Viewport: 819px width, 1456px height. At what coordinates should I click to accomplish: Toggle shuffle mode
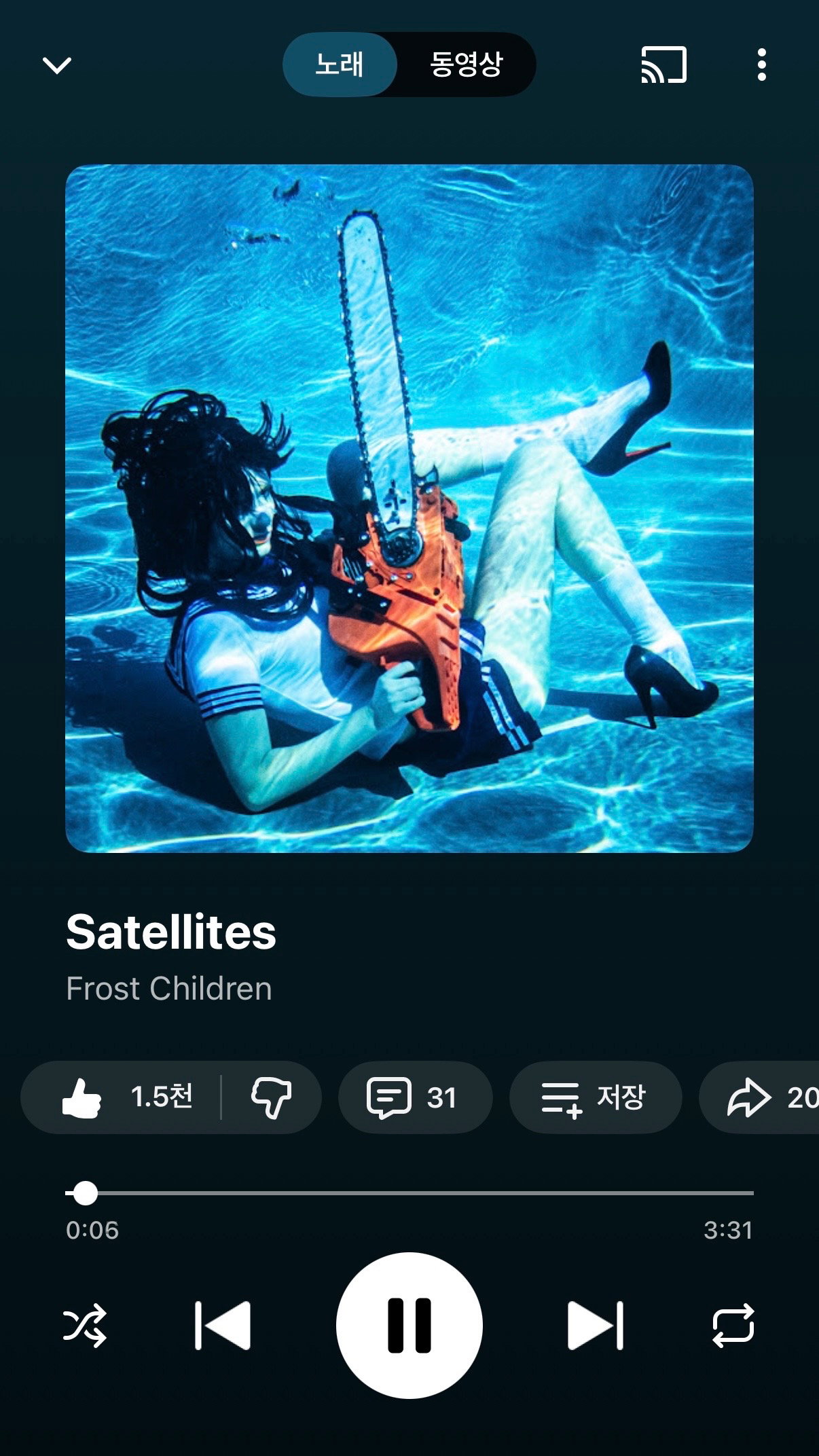tap(85, 1325)
